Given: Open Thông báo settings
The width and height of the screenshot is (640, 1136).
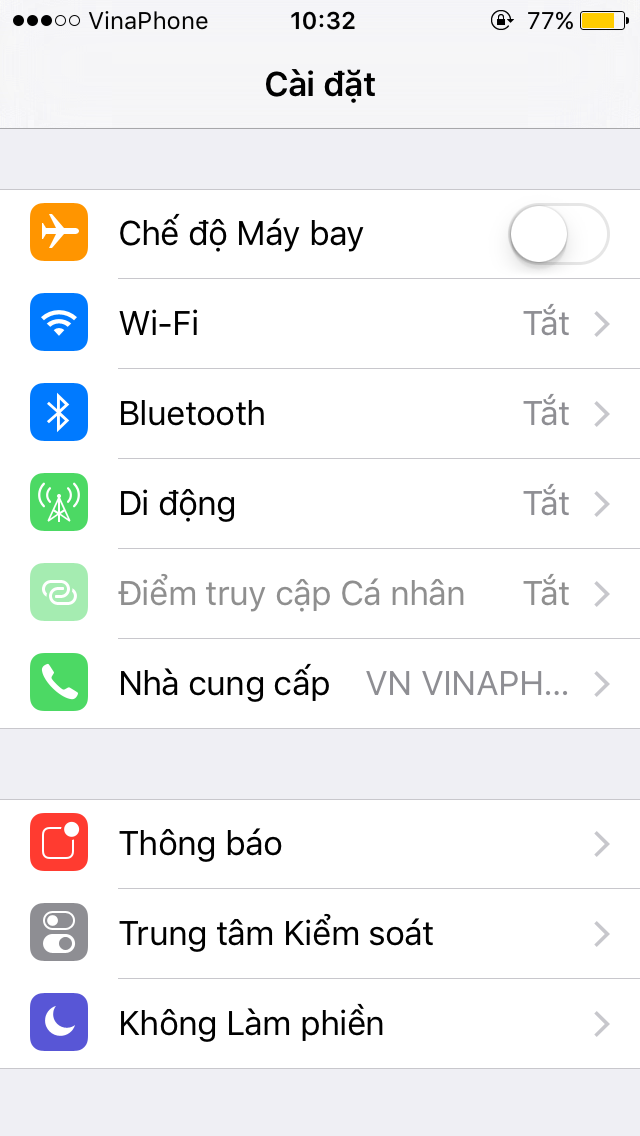Looking at the screenshot, I should click(320, 844).
